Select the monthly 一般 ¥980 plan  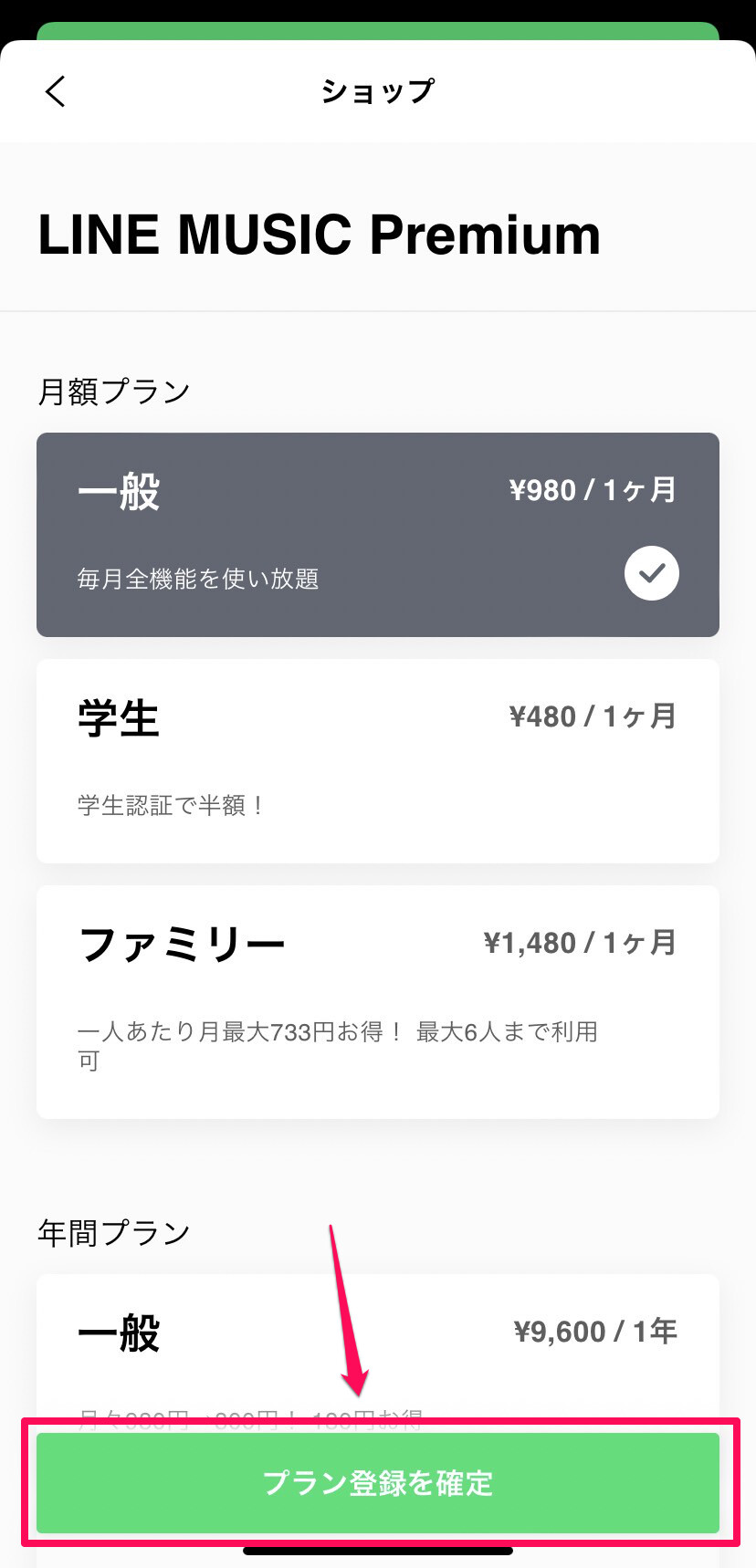pyautogui.click(x=378, y=535)
